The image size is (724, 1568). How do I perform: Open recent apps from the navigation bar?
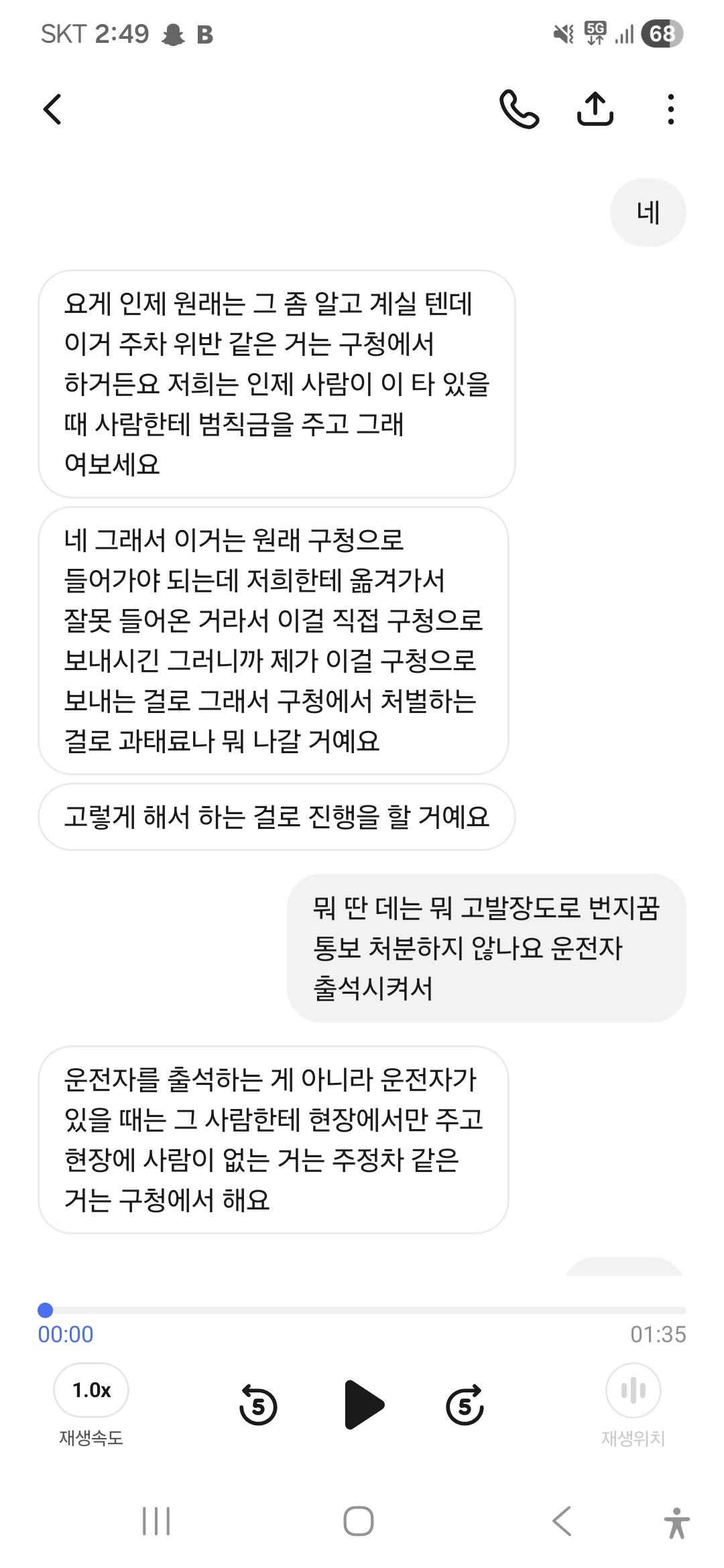[156, 1521]
